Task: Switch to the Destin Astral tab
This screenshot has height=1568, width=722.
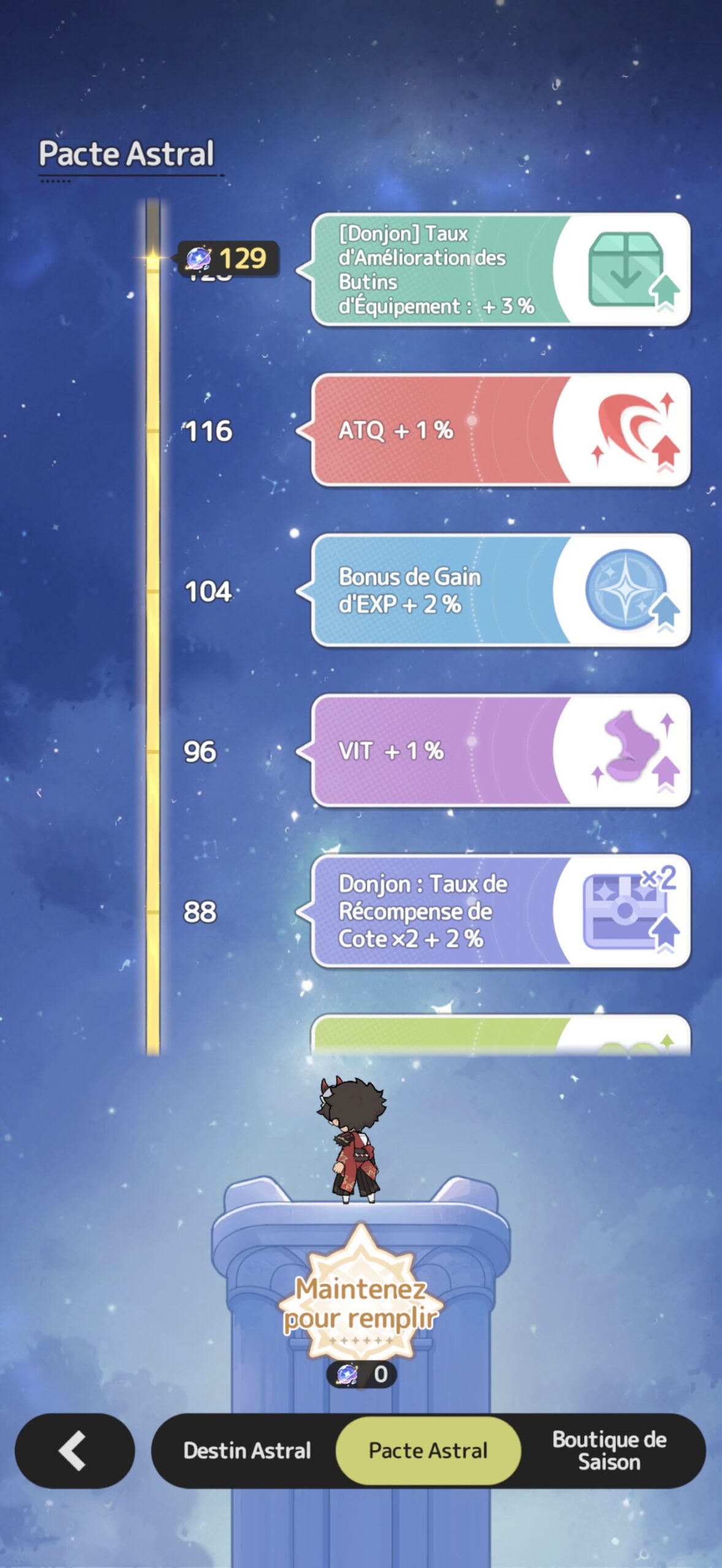Action: [247, 1450]
